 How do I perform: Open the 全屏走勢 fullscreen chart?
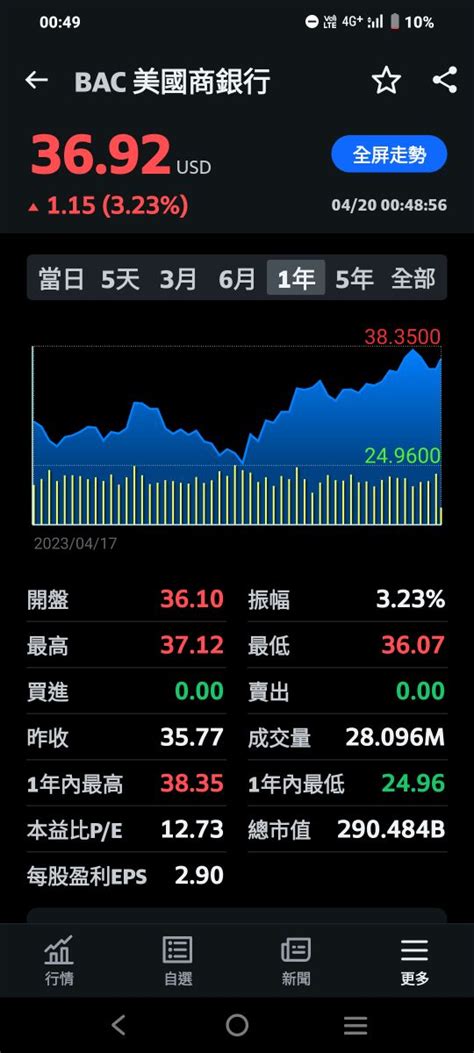(x=389, y=154)
